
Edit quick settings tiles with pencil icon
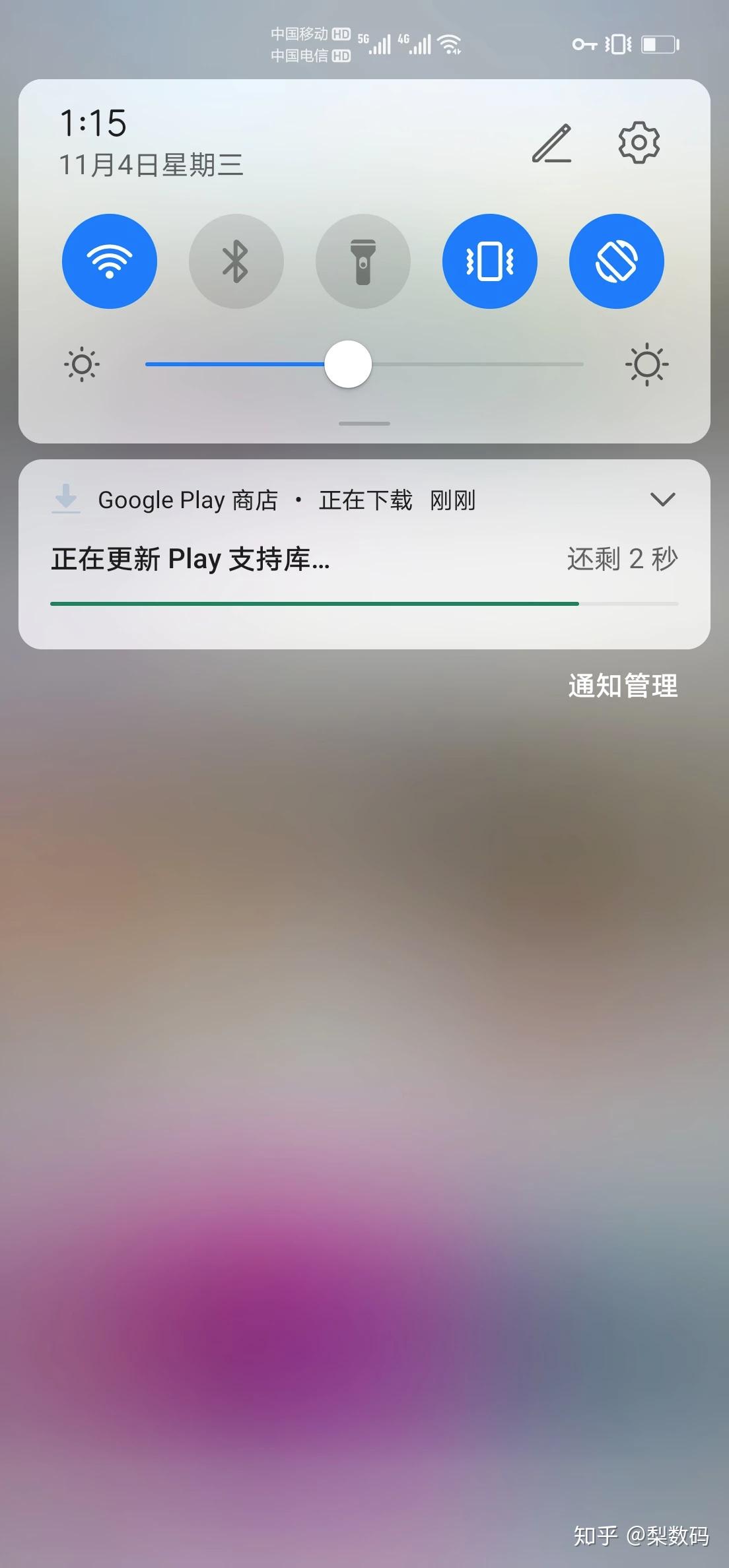(x=552, y=143)
